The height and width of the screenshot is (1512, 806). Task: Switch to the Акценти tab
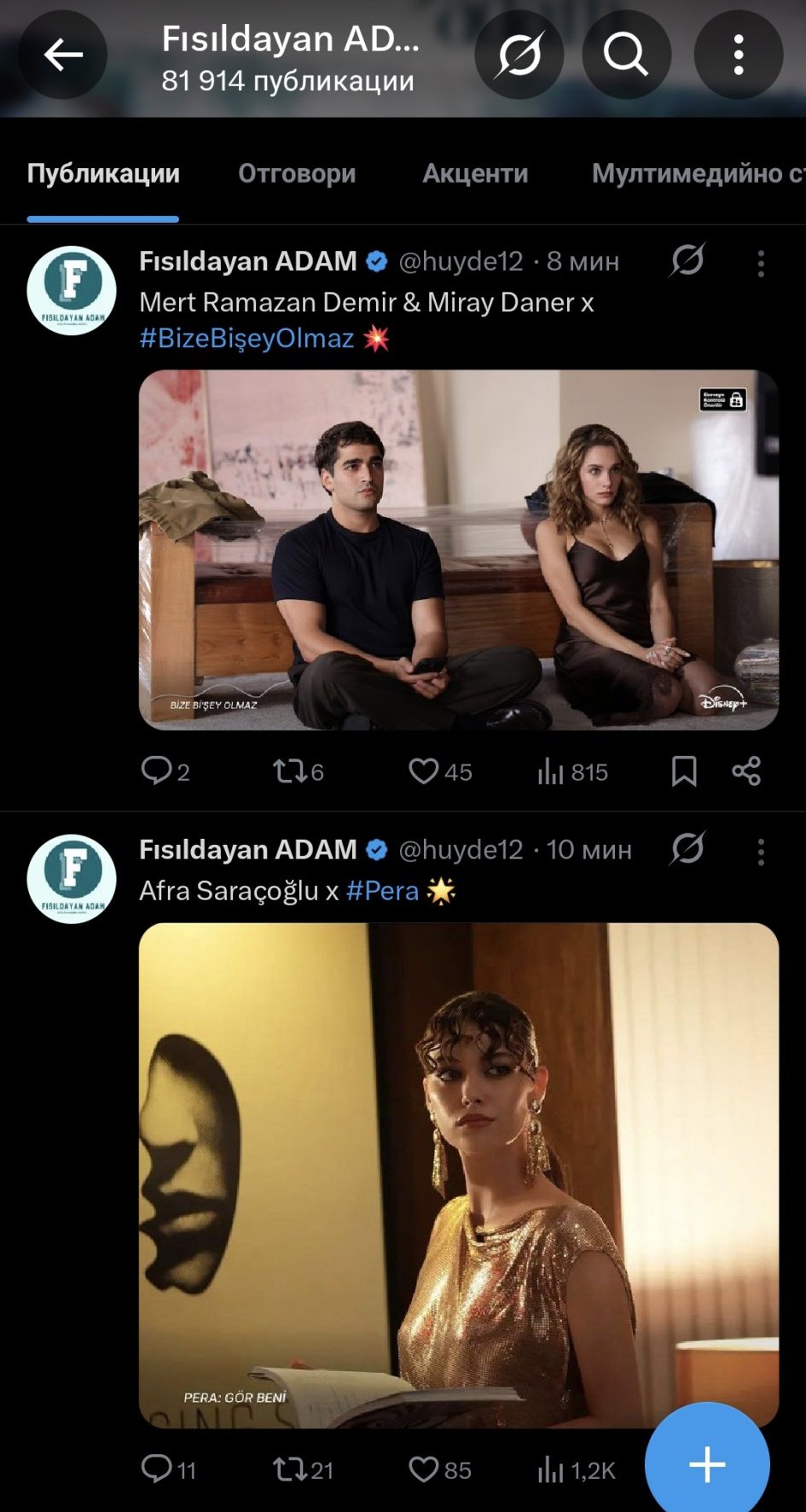tap(475, 173)
